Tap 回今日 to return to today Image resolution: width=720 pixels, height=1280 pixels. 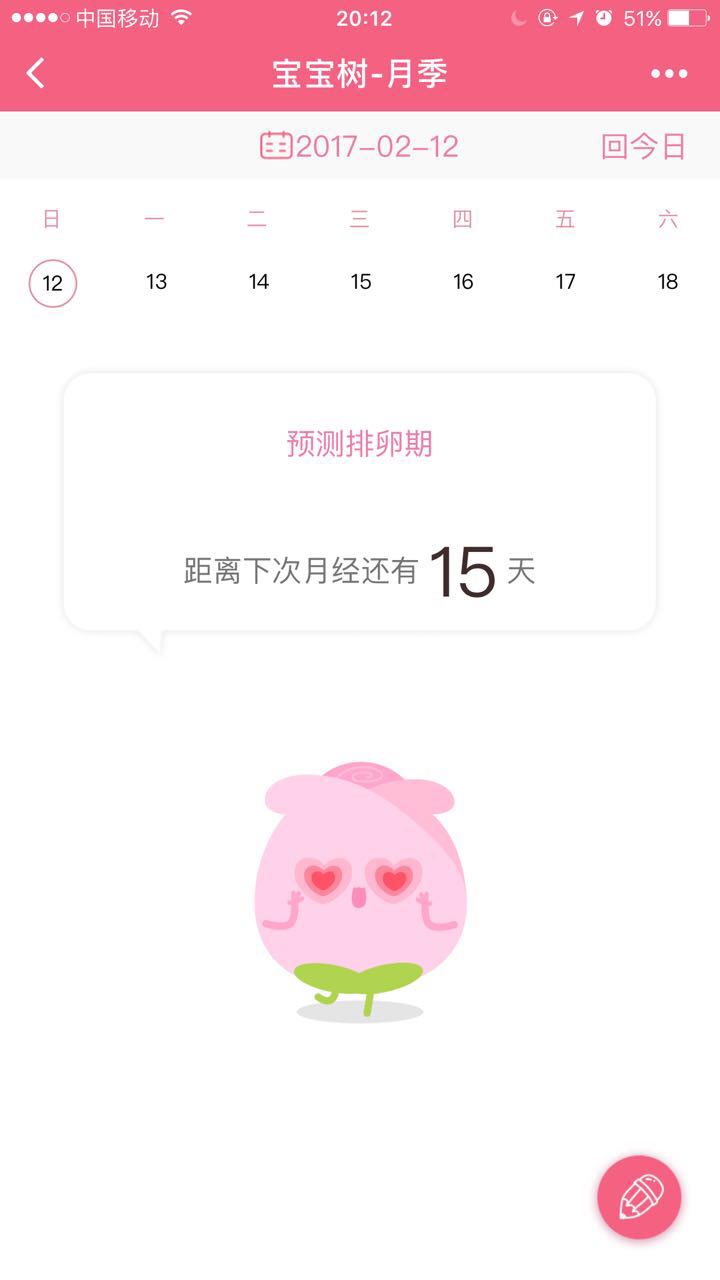tap(643, 146)
